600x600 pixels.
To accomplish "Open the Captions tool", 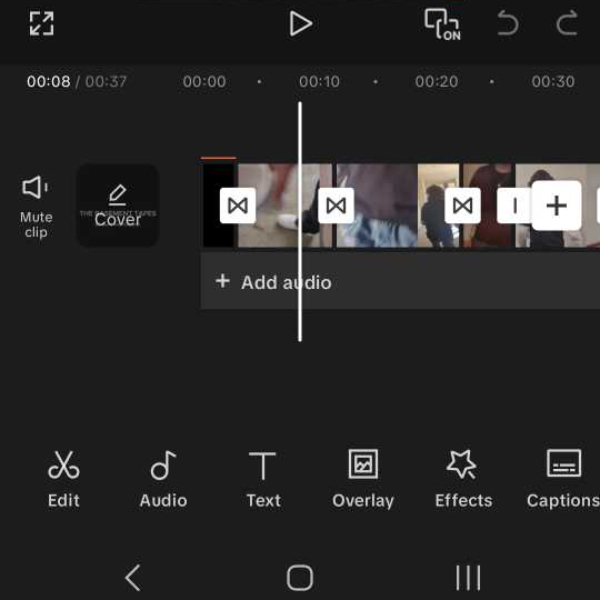I will (563, 478).
